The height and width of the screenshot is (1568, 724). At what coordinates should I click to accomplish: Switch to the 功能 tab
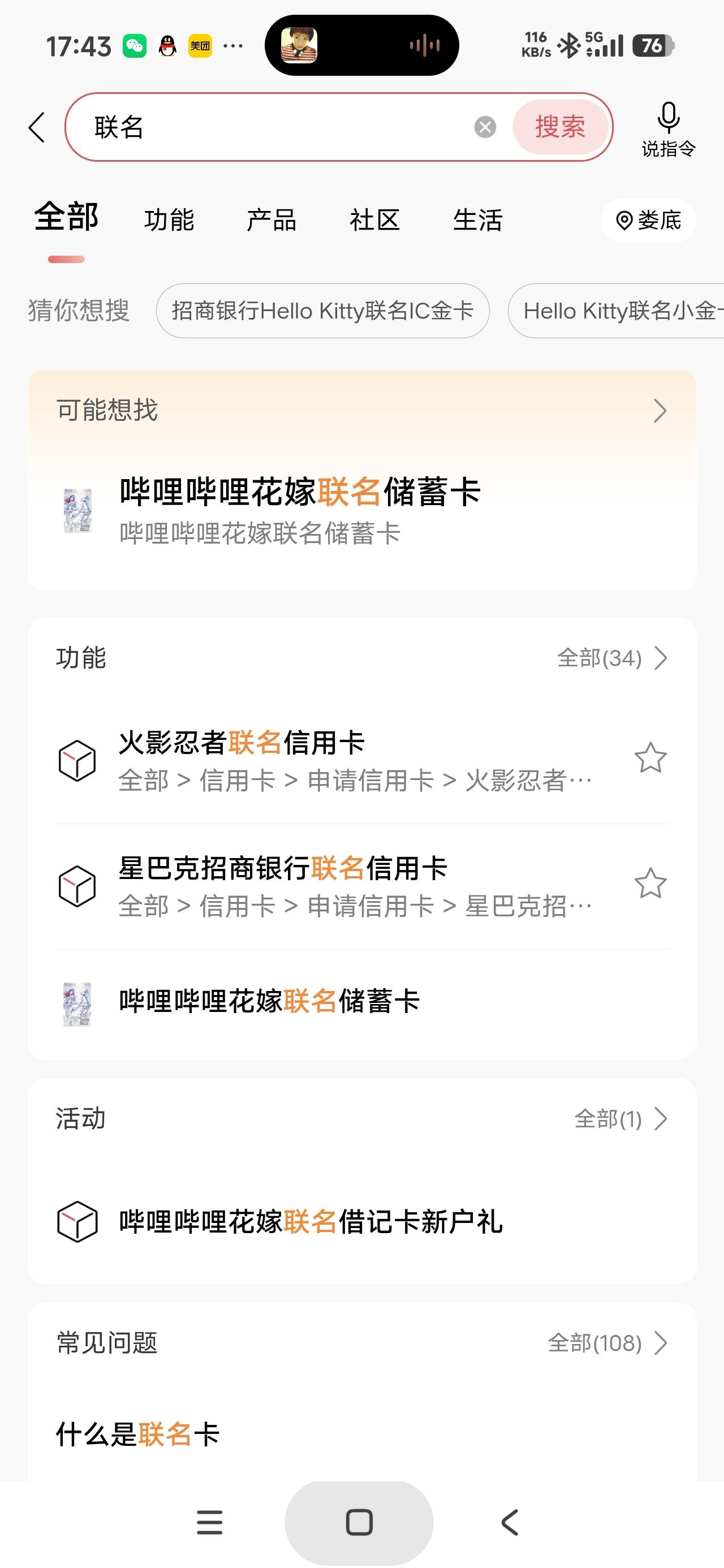[x=169, y=219]
